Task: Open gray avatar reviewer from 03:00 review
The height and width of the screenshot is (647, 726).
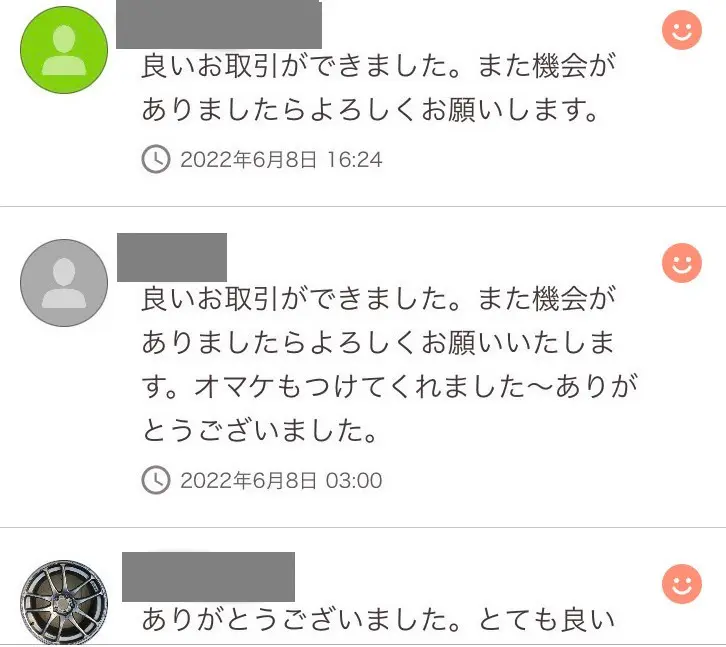Action: point(64,282)
